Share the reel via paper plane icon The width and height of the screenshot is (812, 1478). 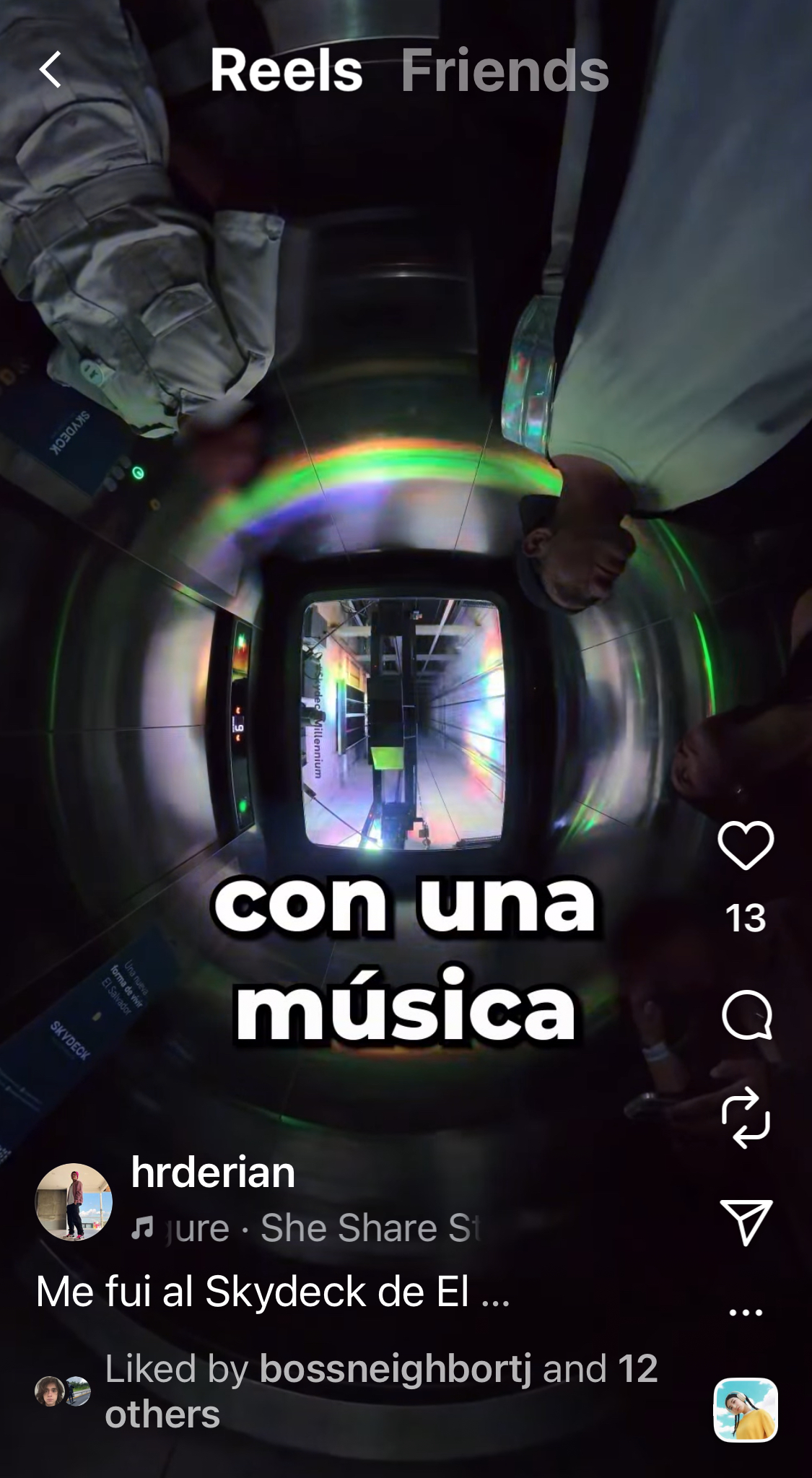(746, 1222)
